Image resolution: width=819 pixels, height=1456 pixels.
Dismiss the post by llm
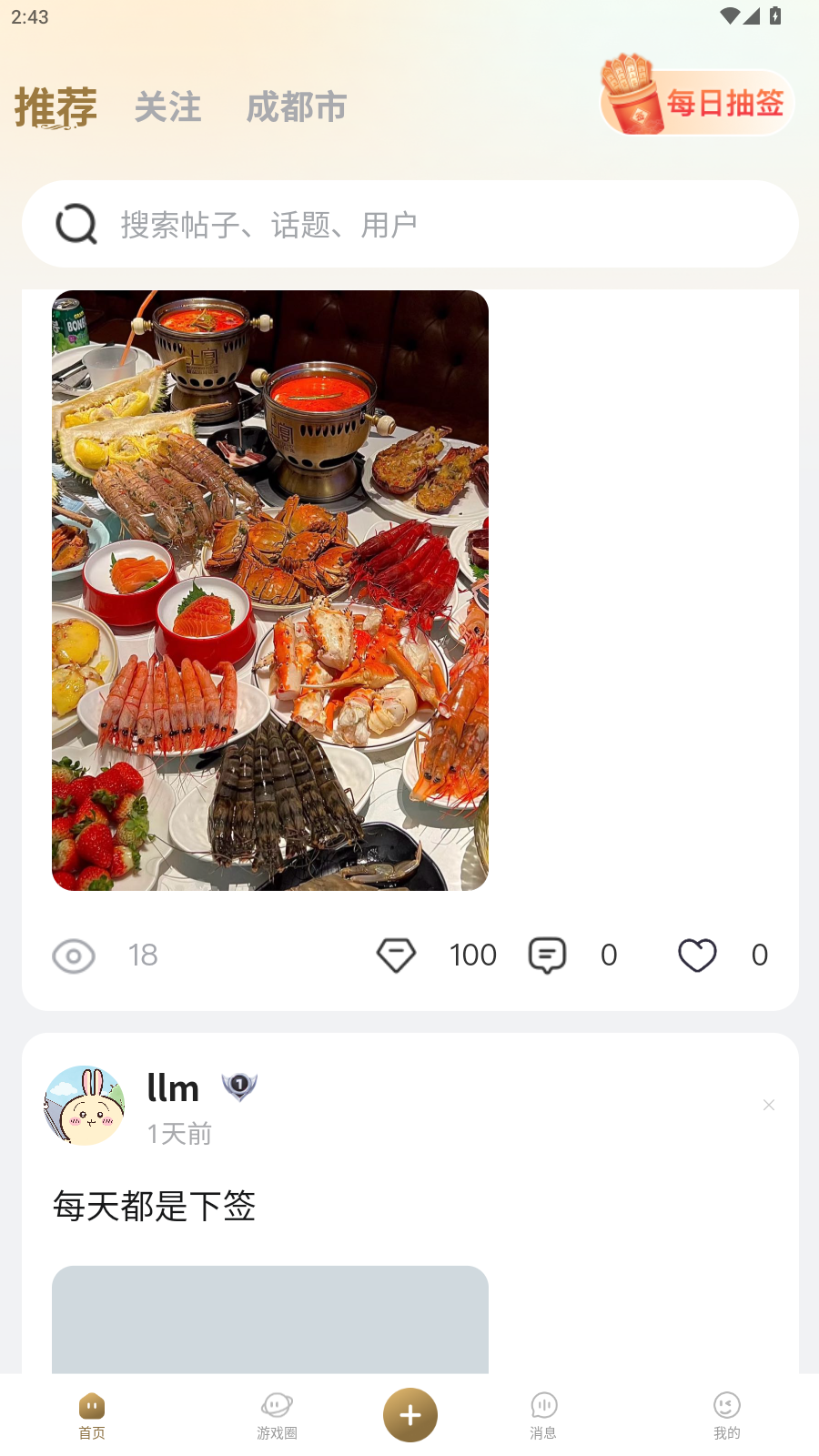(x=769, y=1105)
